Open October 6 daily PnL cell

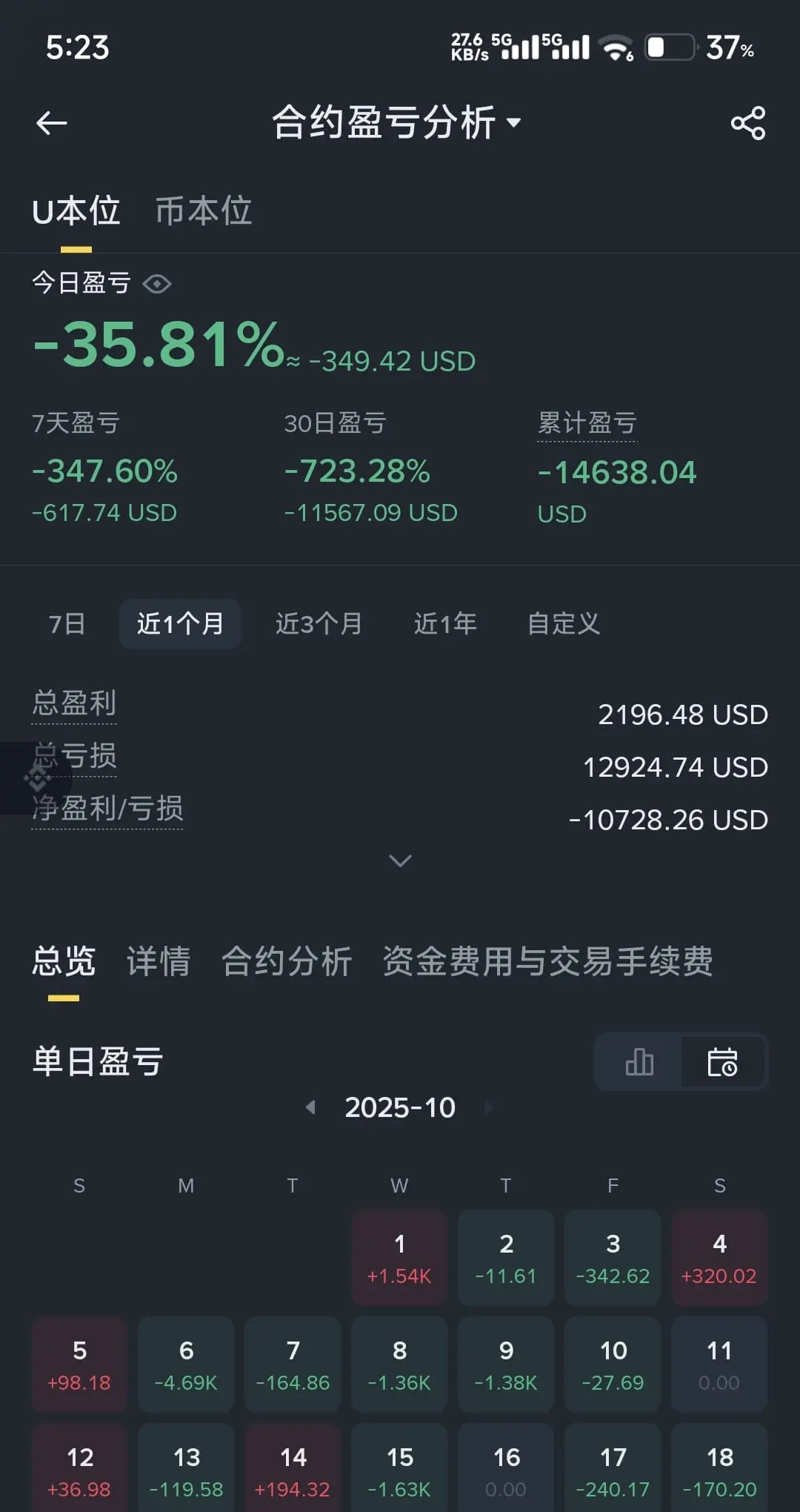coord(186,1365)
